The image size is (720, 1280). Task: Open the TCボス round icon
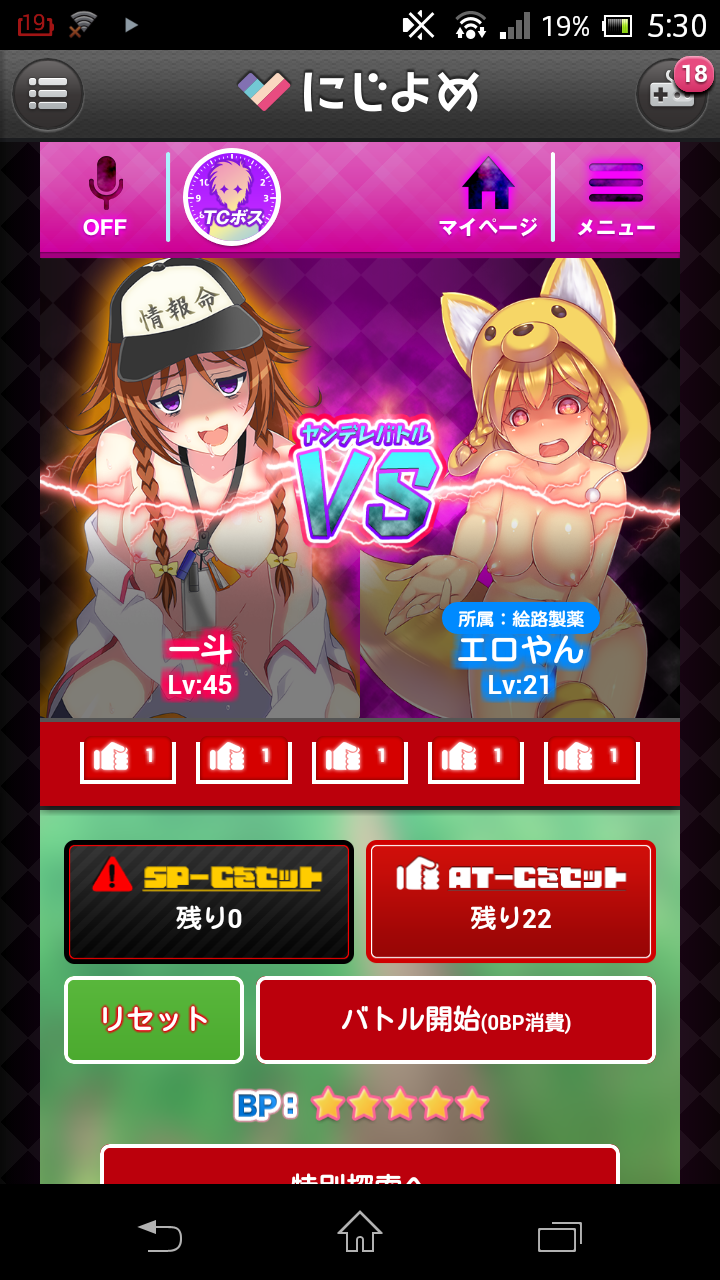[x=232, y=197]
